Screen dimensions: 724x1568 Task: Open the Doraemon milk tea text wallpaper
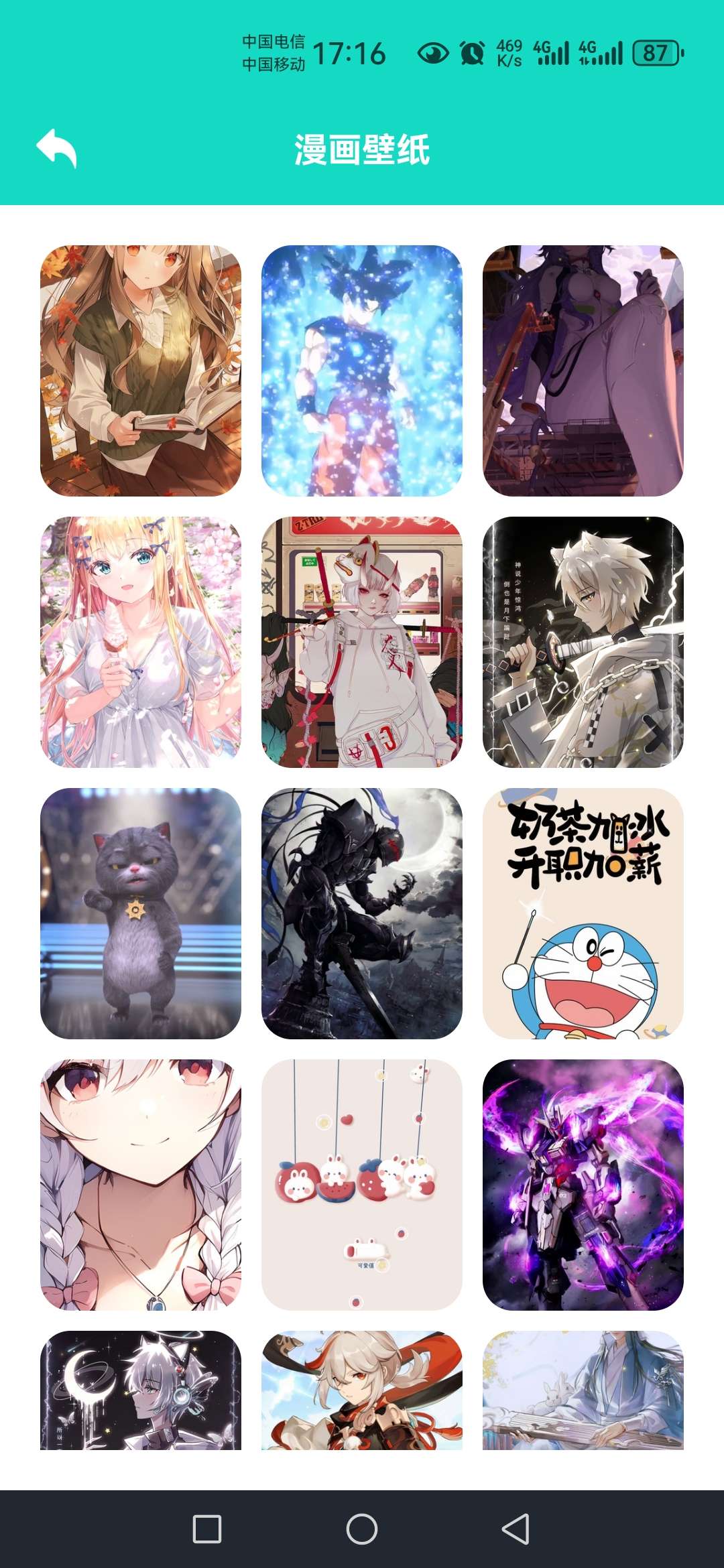point(583,913)
